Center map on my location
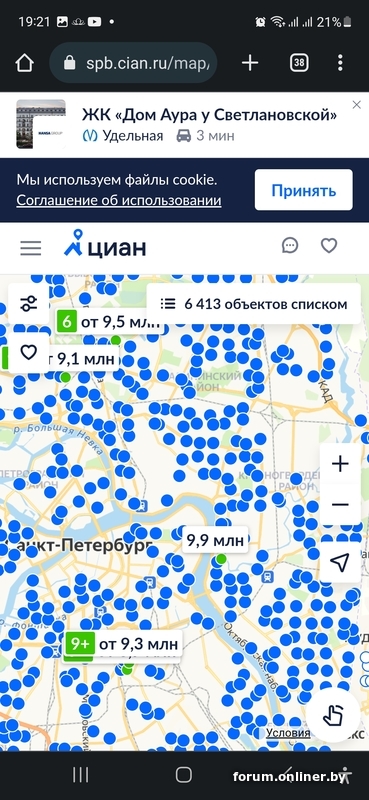 point(340,562)
